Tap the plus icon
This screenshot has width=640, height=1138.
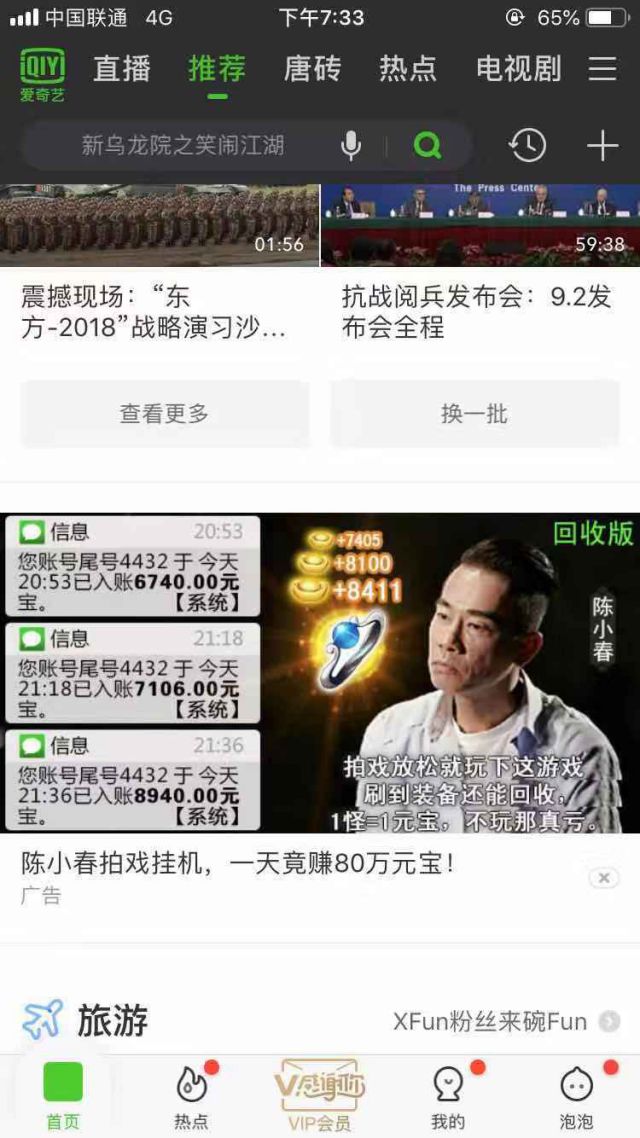(602, 146)
